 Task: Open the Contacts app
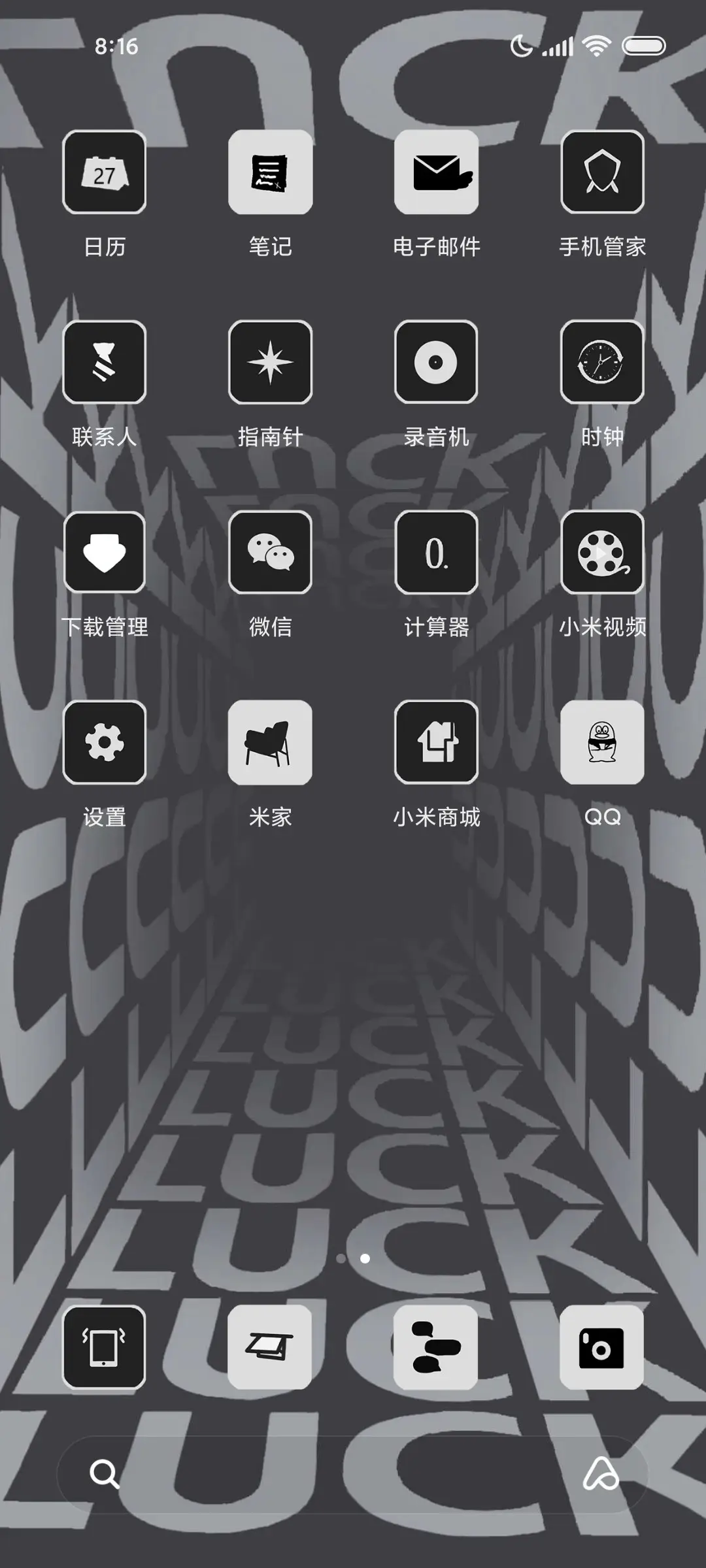pyautogui.click(x=105, y=363)
